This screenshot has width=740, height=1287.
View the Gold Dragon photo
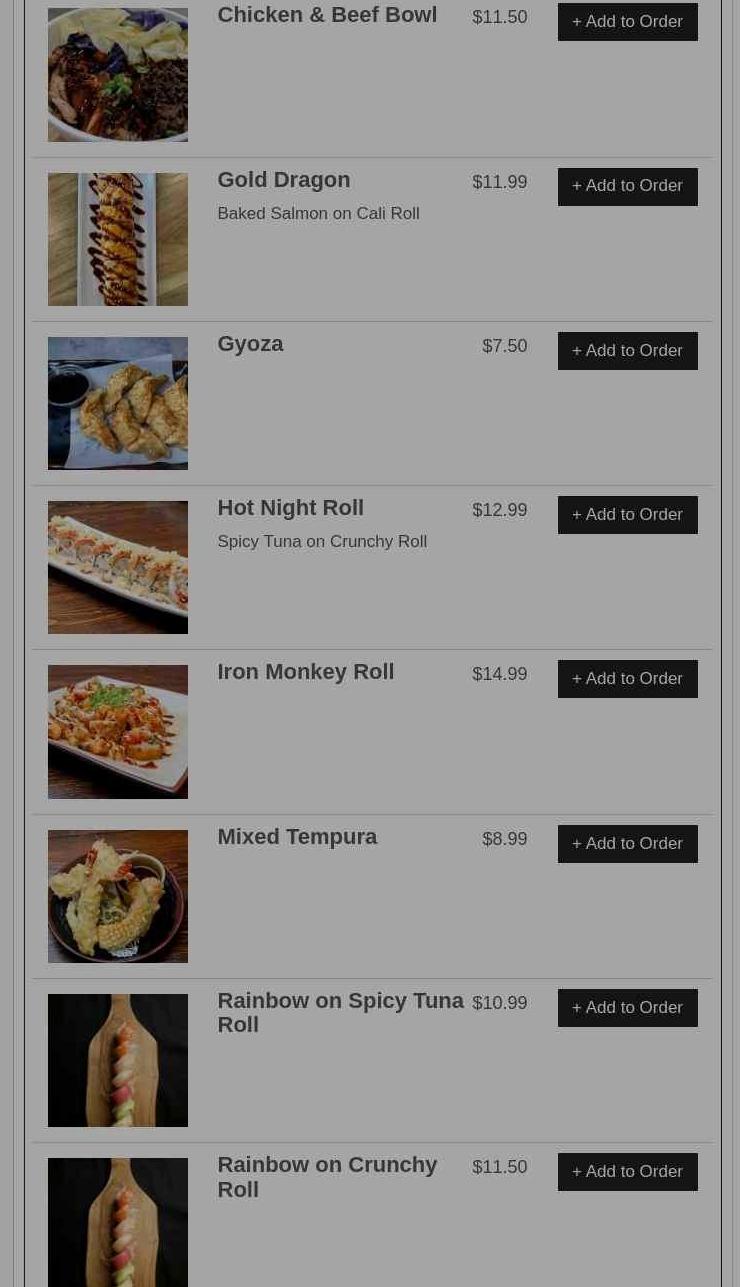(117, 239)
